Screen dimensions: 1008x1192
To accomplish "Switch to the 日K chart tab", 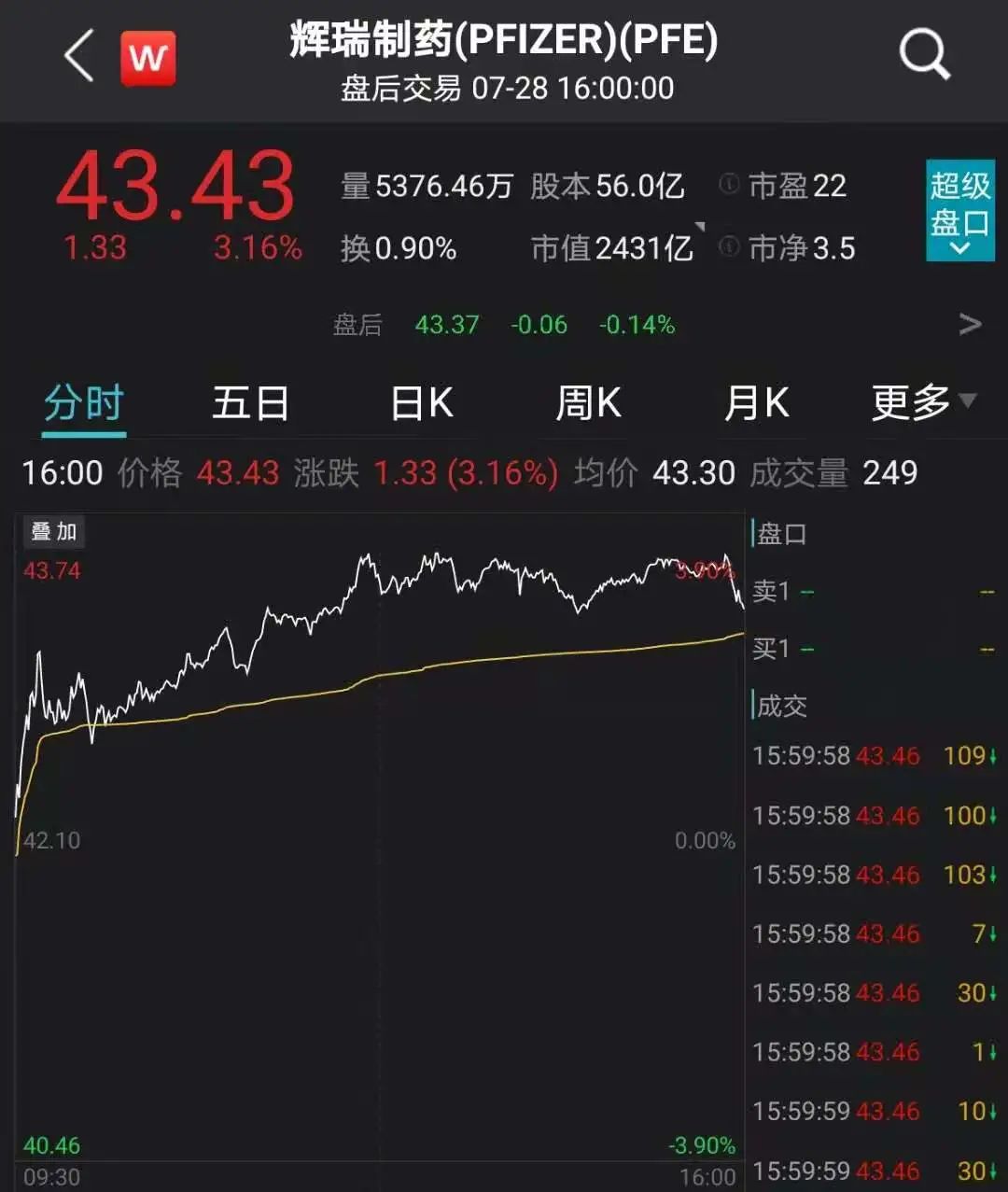I will pos(421,404).
